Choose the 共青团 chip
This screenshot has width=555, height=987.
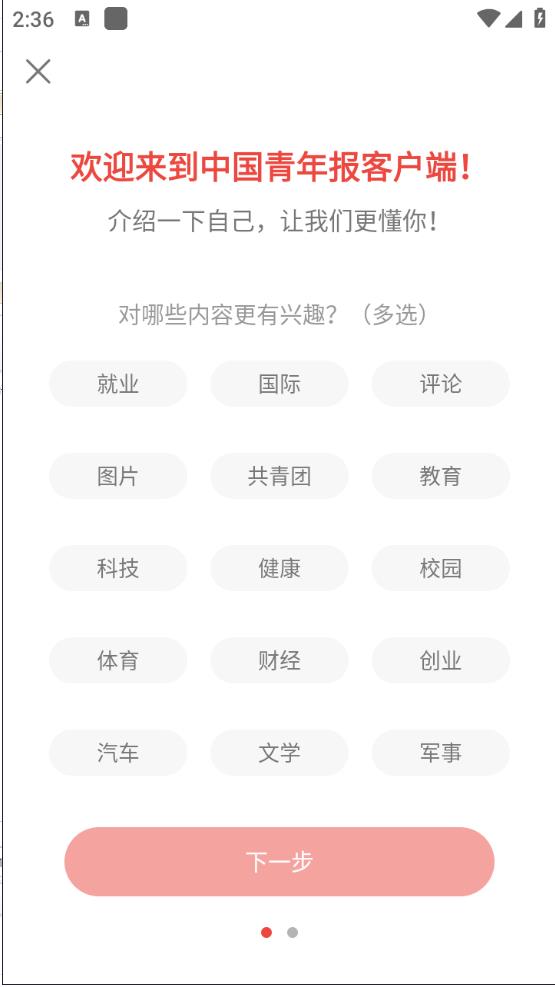(279, 476)
